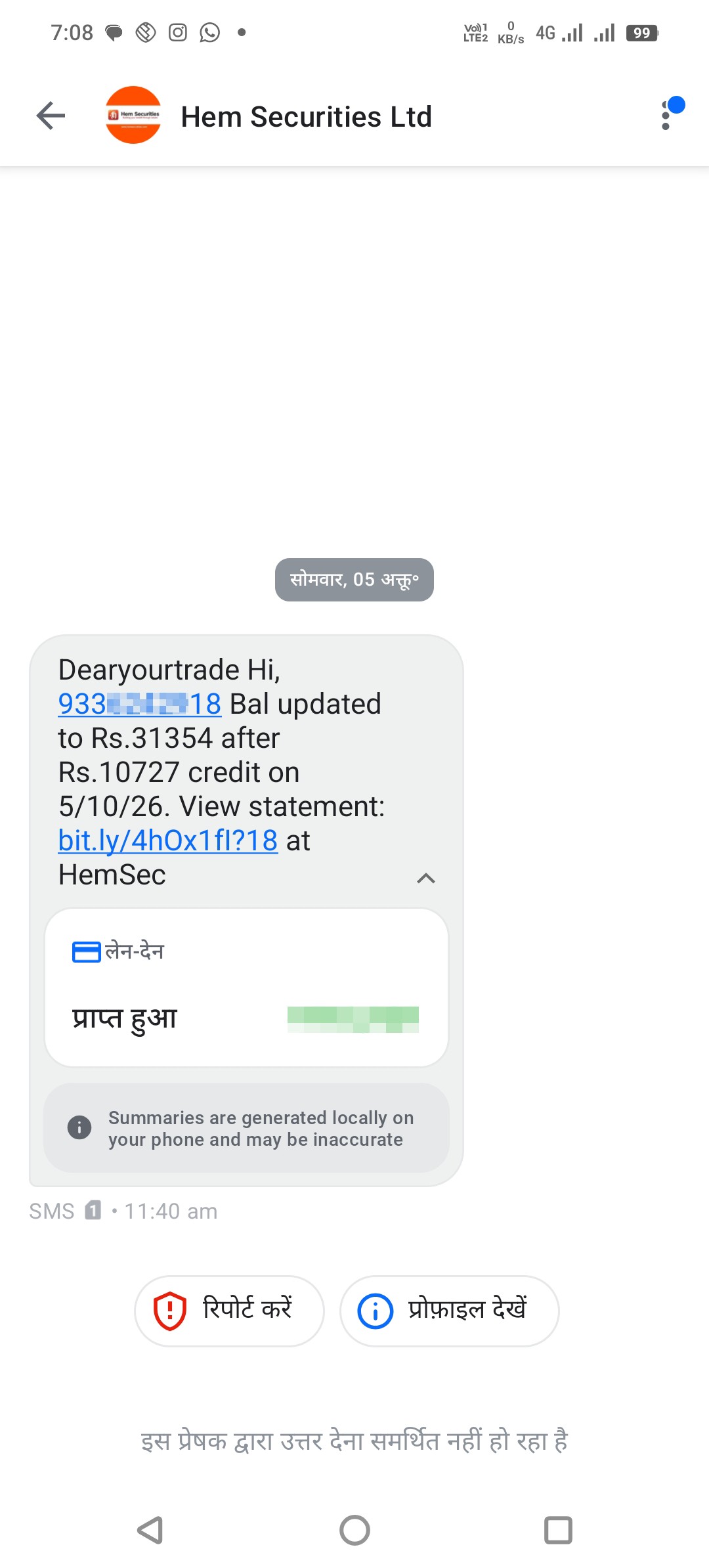Open the लेन-देन transaction card
The height and width of the screenshot is (1568, 709).
[x=246, y=988]
